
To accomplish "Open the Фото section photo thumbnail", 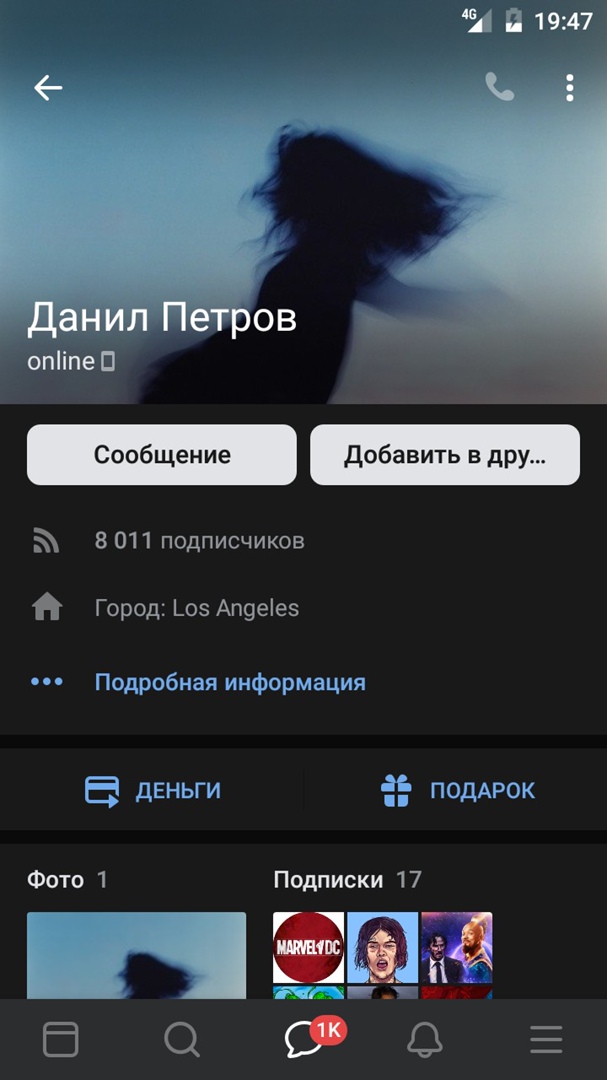I will click(x=136, y=955).
